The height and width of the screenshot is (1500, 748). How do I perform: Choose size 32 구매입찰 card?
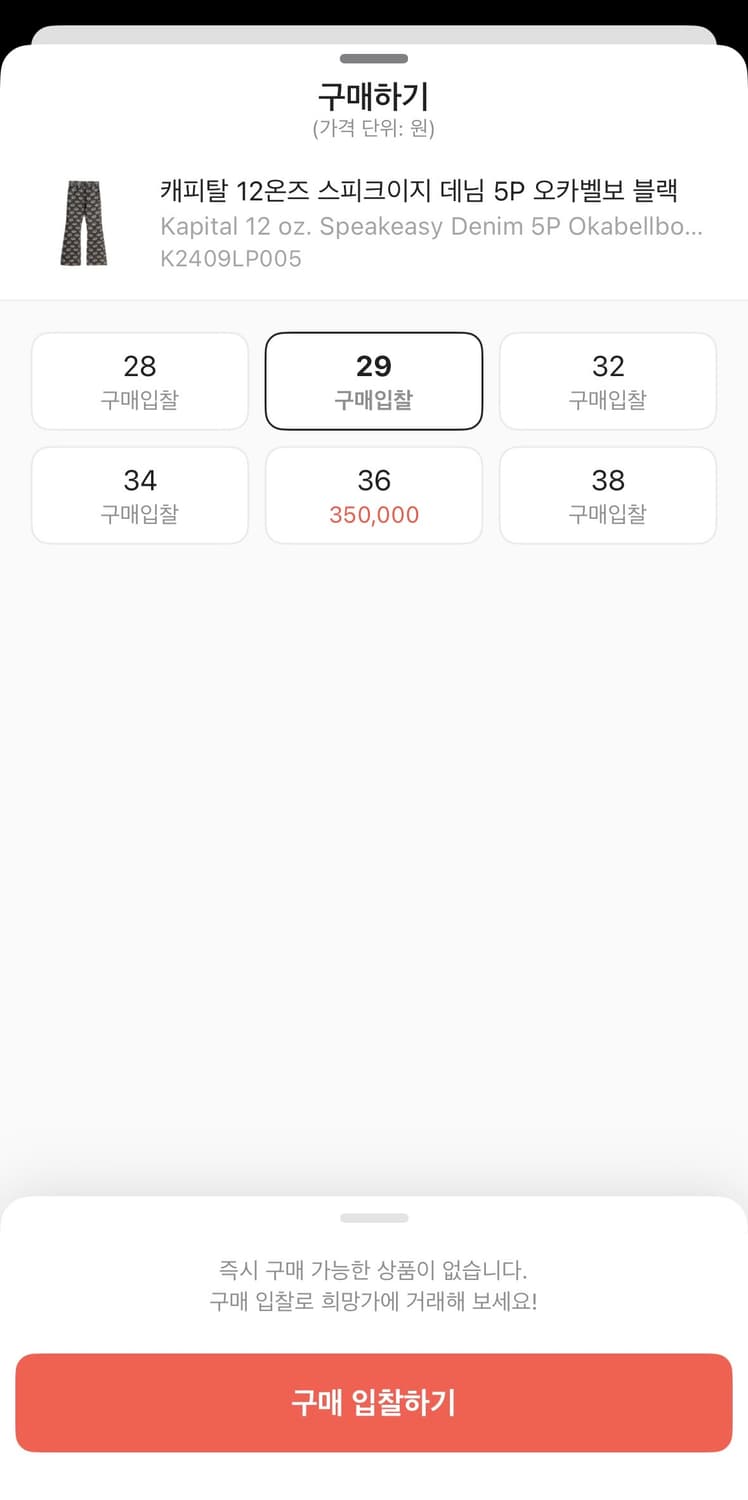(607, 381)
